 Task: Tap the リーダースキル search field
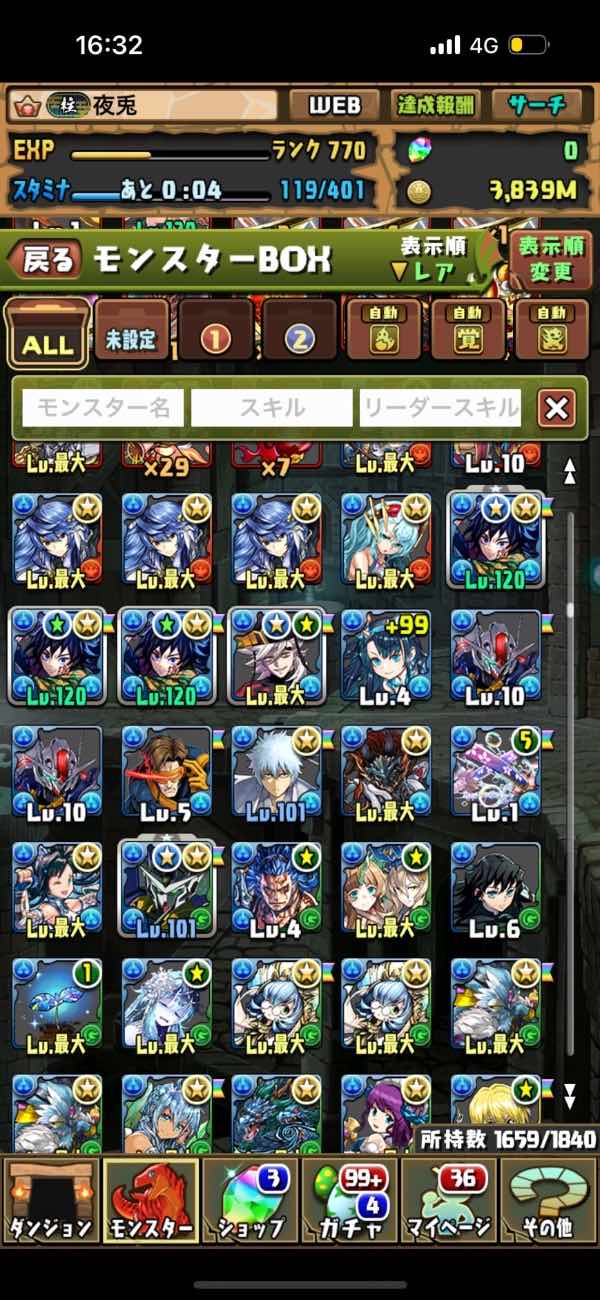click(441, 408)
